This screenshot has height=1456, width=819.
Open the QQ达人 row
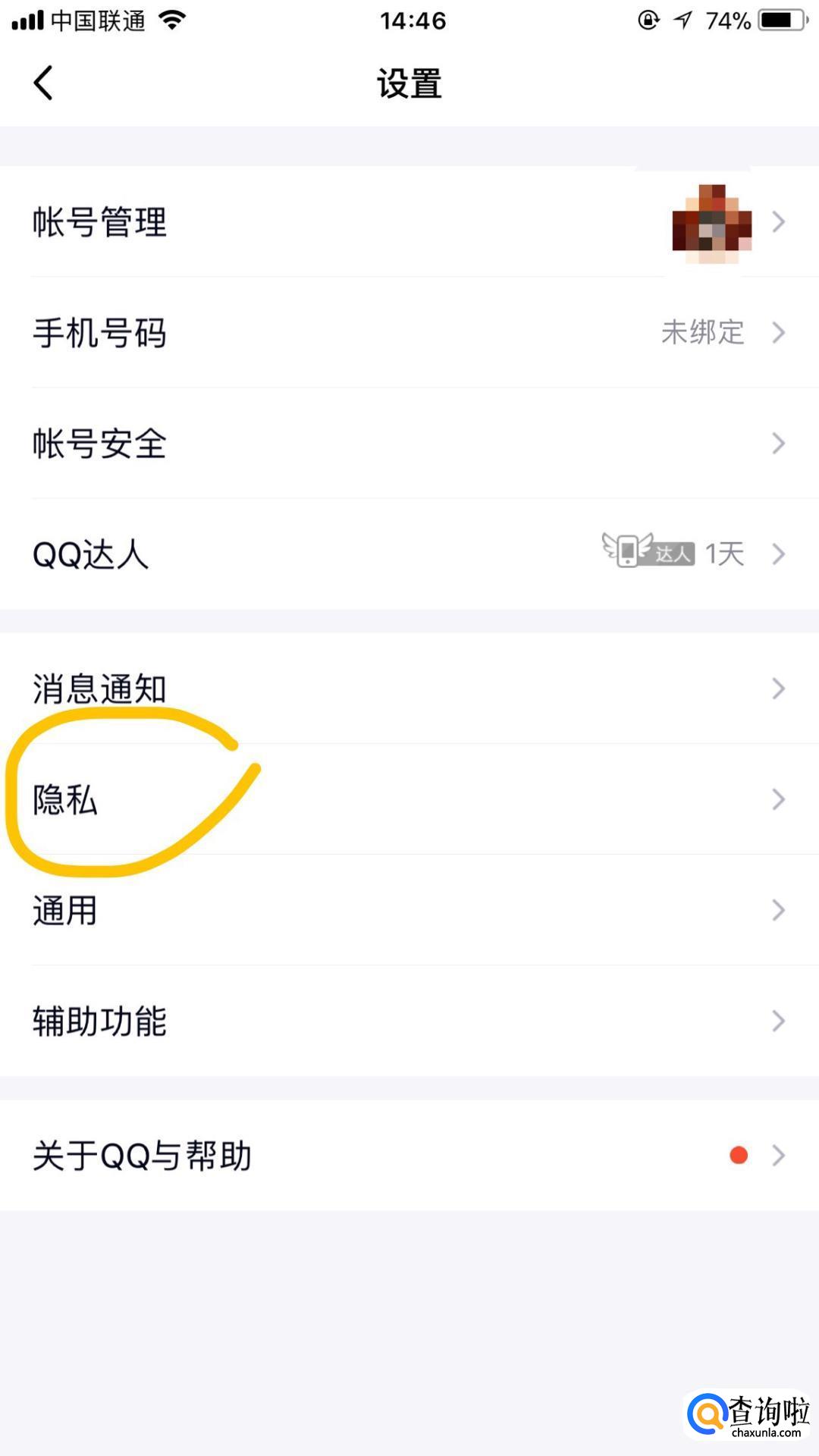point(409,554)
